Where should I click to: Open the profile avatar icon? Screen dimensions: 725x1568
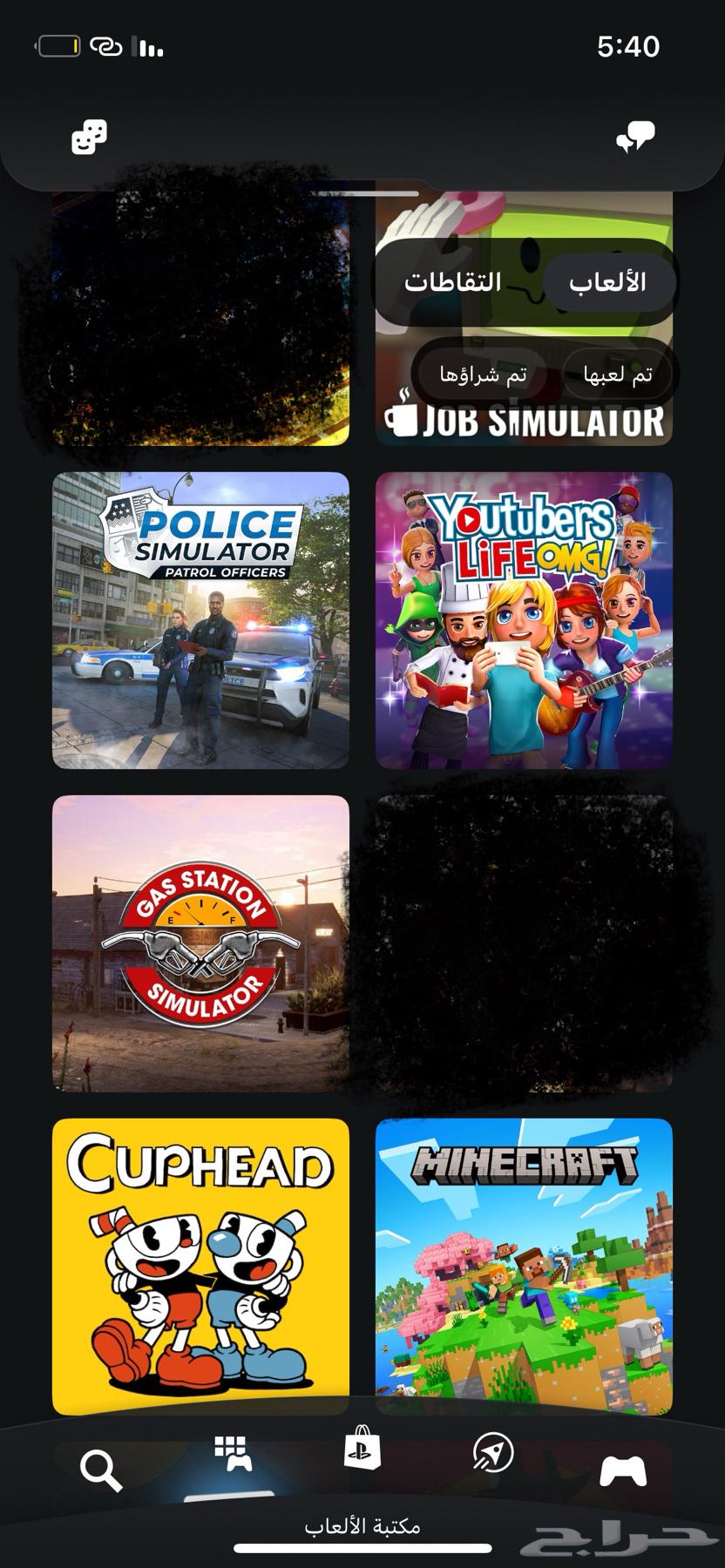(x=89, y=138)
